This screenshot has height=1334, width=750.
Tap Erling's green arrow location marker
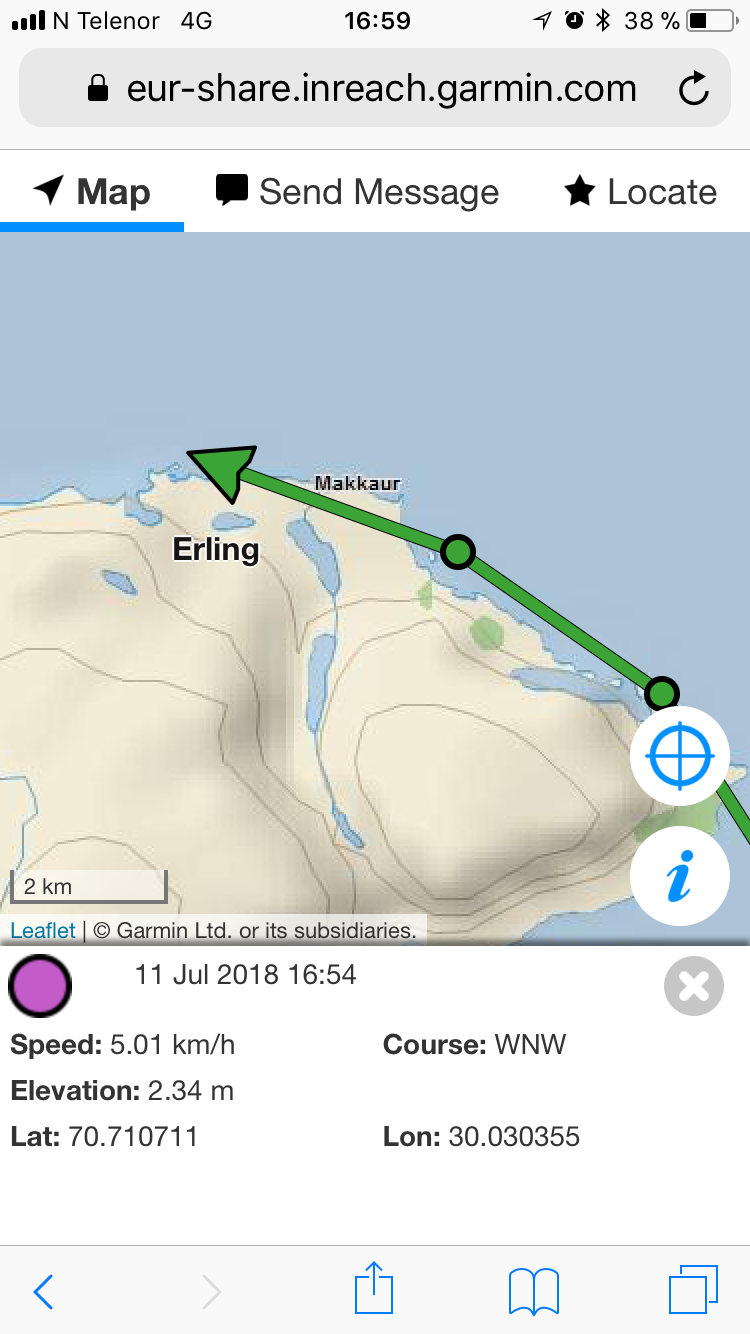click(x=223, y=469)
